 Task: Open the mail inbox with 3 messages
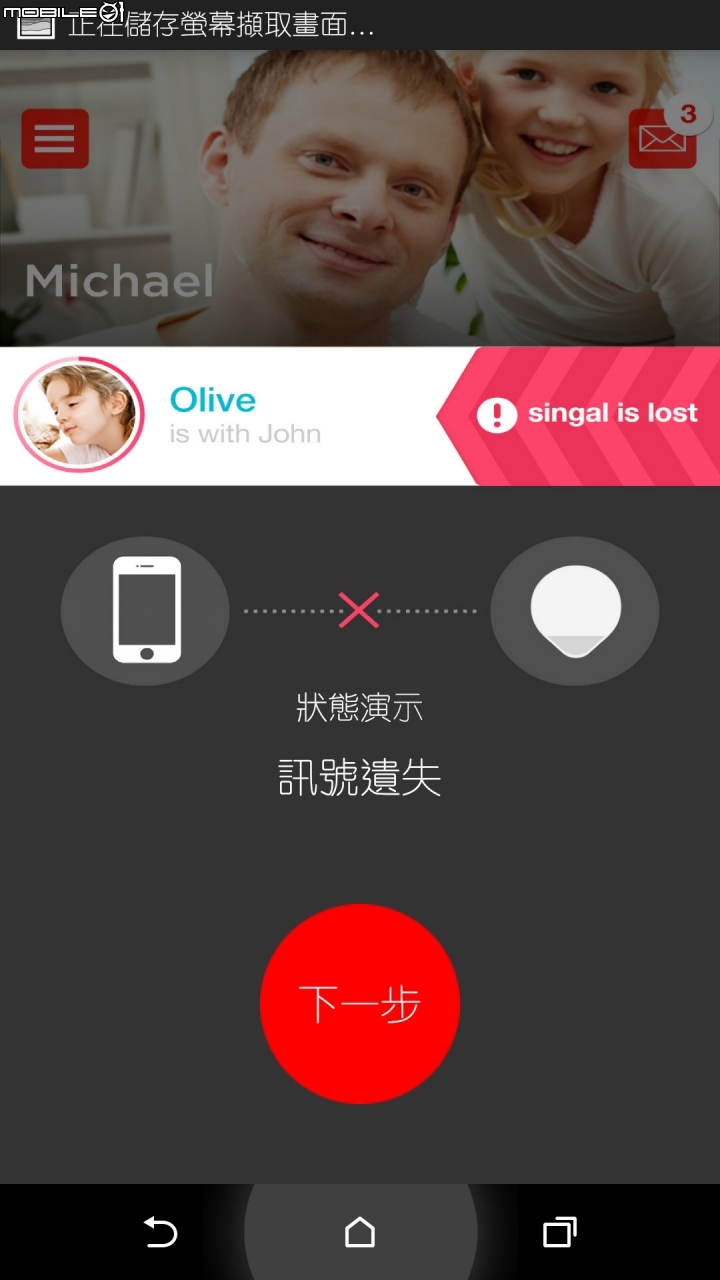tap(662, 139)
